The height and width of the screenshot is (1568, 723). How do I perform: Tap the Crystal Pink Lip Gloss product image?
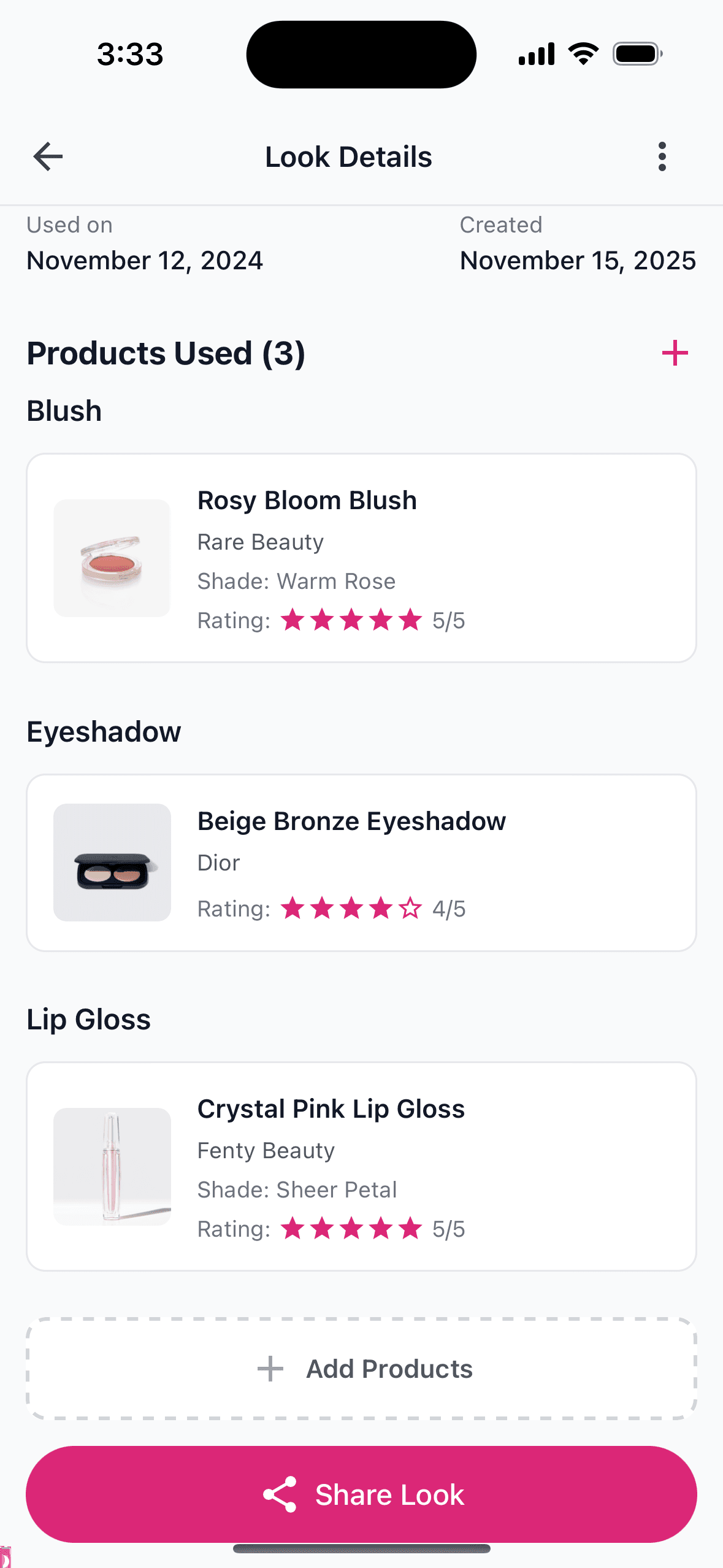click(x=113, y=1166)
